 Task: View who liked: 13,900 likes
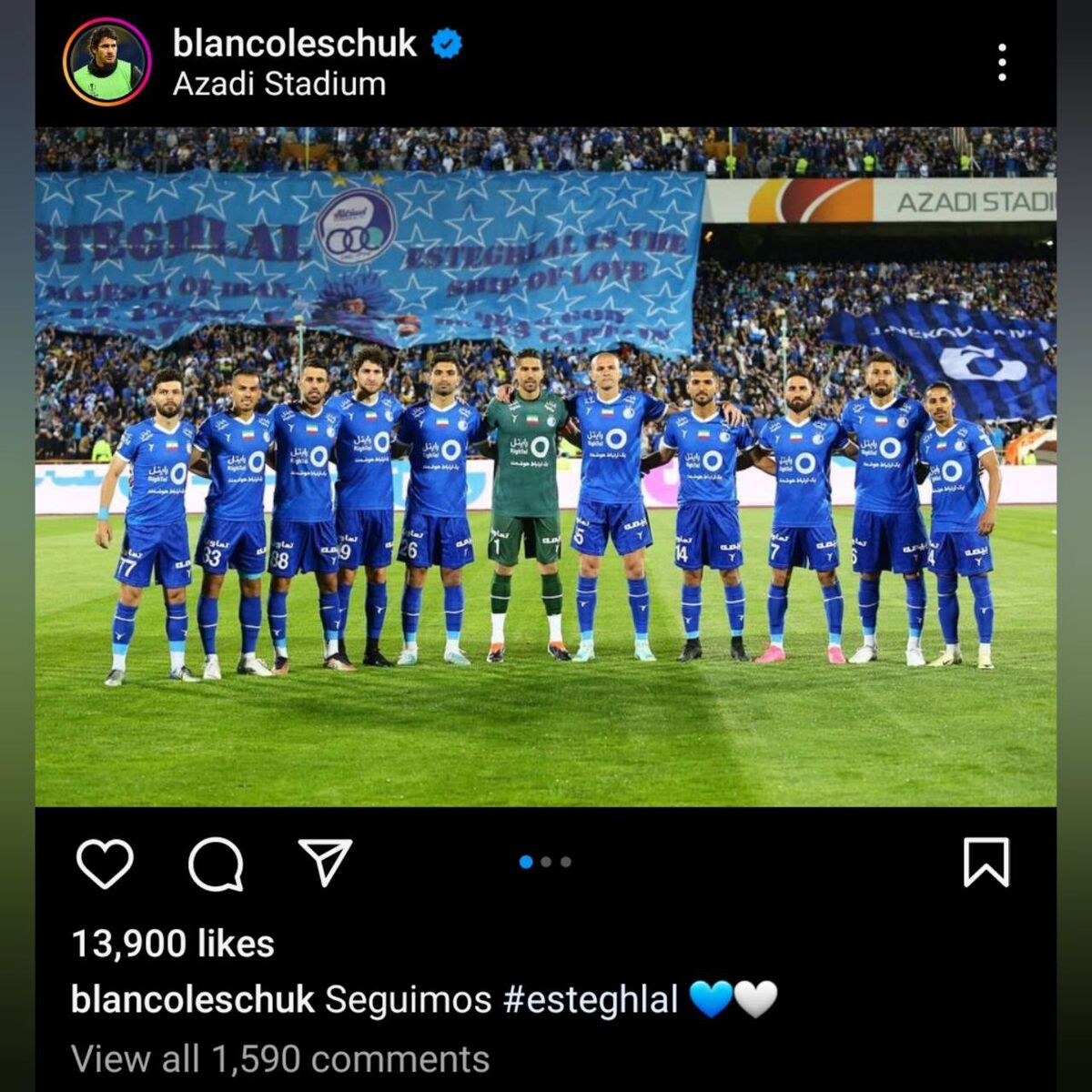point(173,944)
